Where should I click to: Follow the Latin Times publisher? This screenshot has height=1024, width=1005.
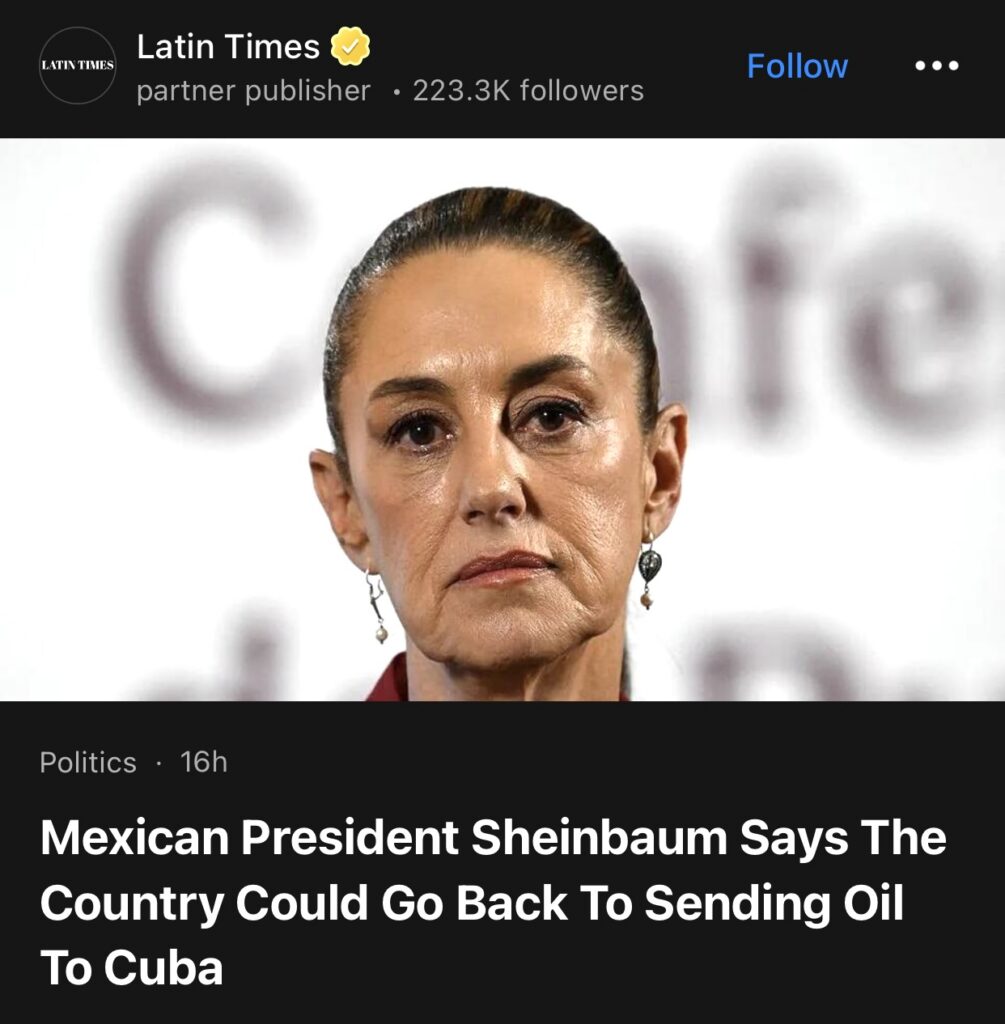tap(796, 66)
